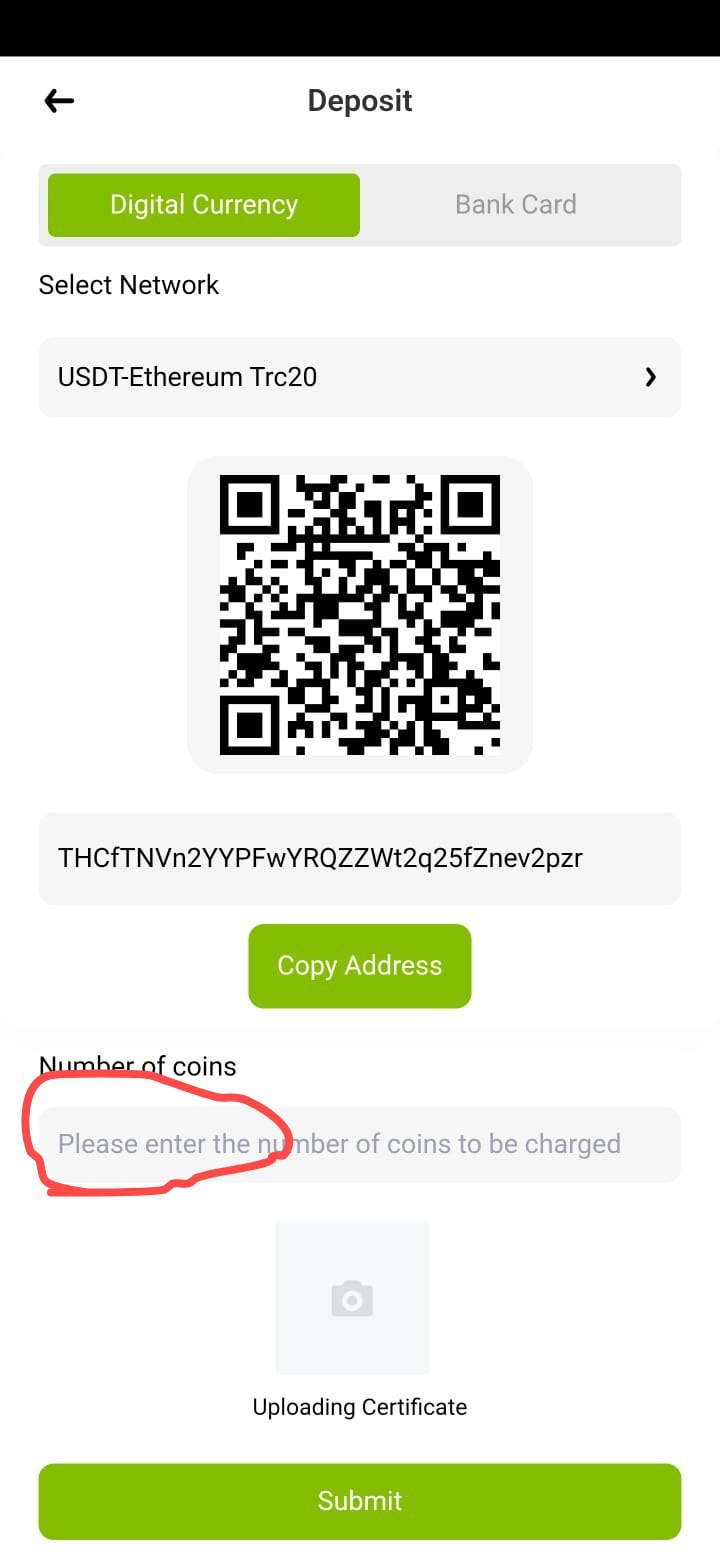This screenshot has height=1560, width=720.
Task: Focus the number of coins field
Action: click(360, 1144)
